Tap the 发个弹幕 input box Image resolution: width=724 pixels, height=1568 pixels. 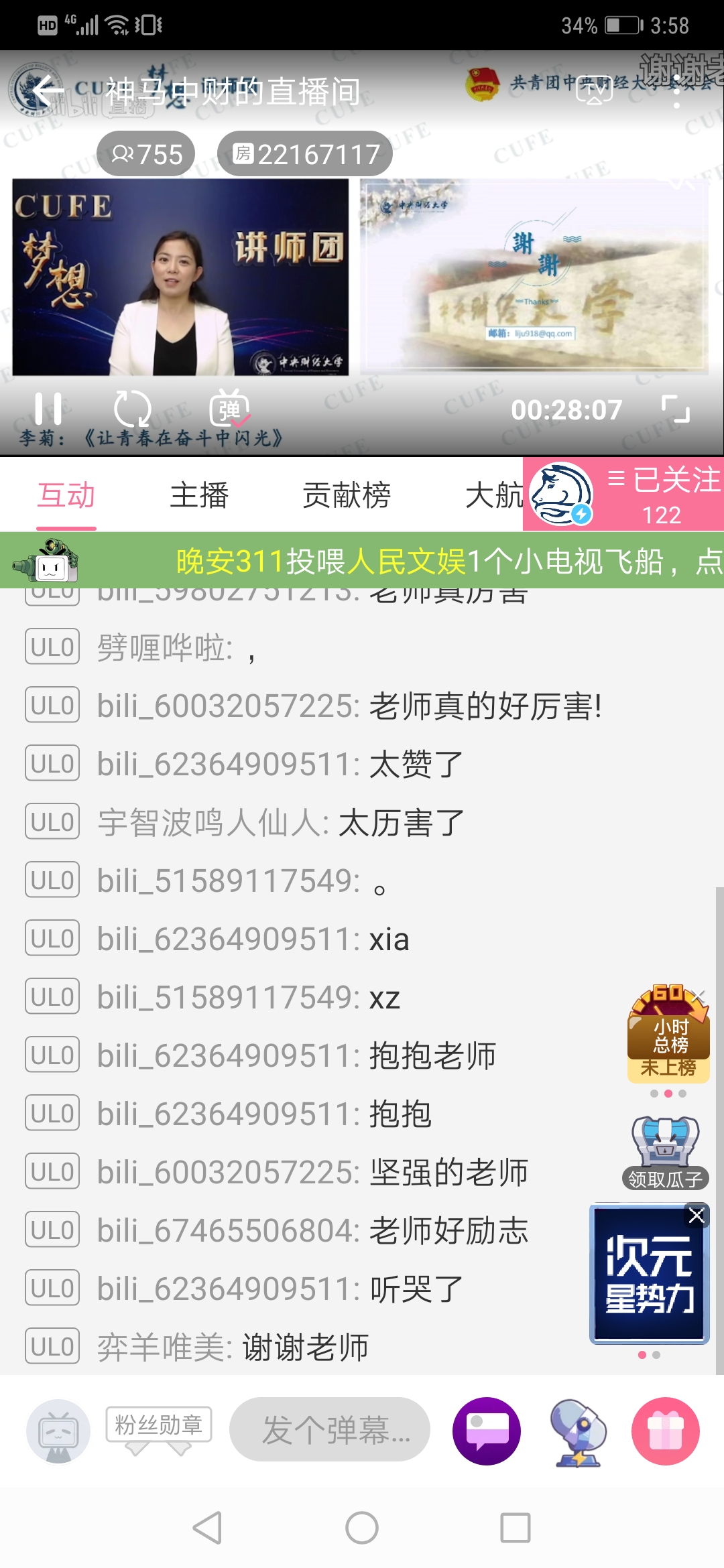tap(330, 1430)
